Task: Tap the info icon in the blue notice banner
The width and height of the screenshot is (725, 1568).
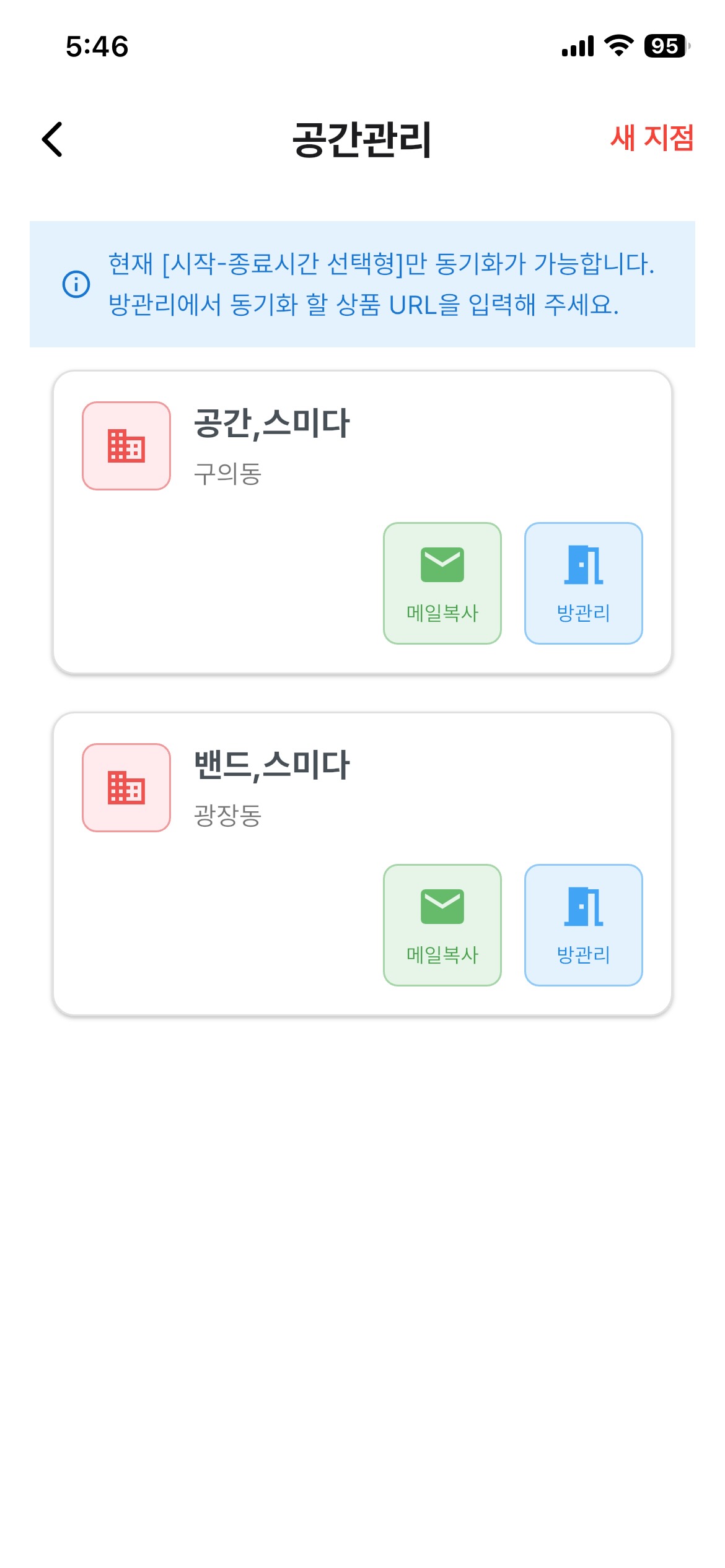Action: [74, 284]
